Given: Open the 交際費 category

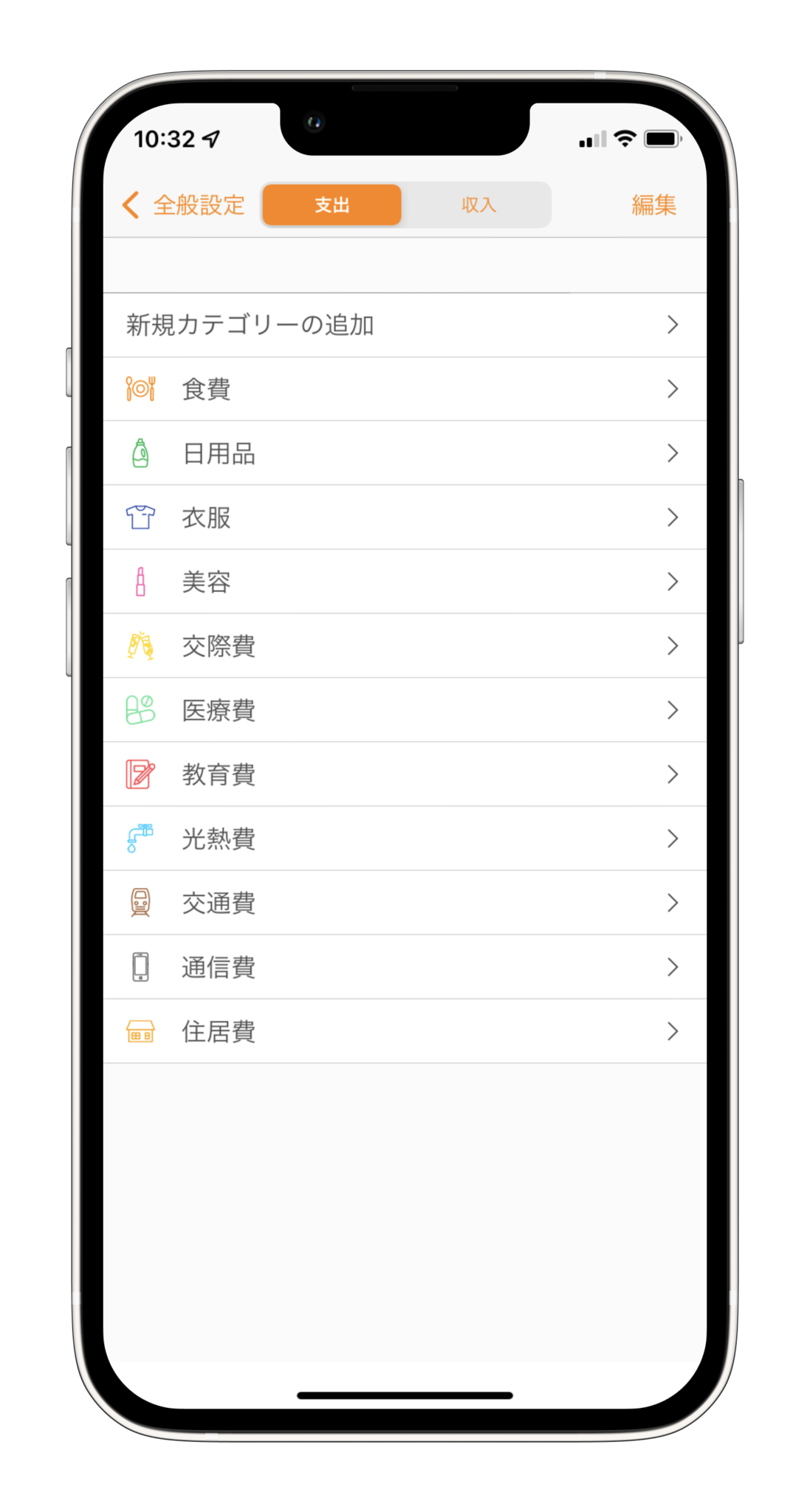Looking at the screenshot, I should [x=404, y=646].
